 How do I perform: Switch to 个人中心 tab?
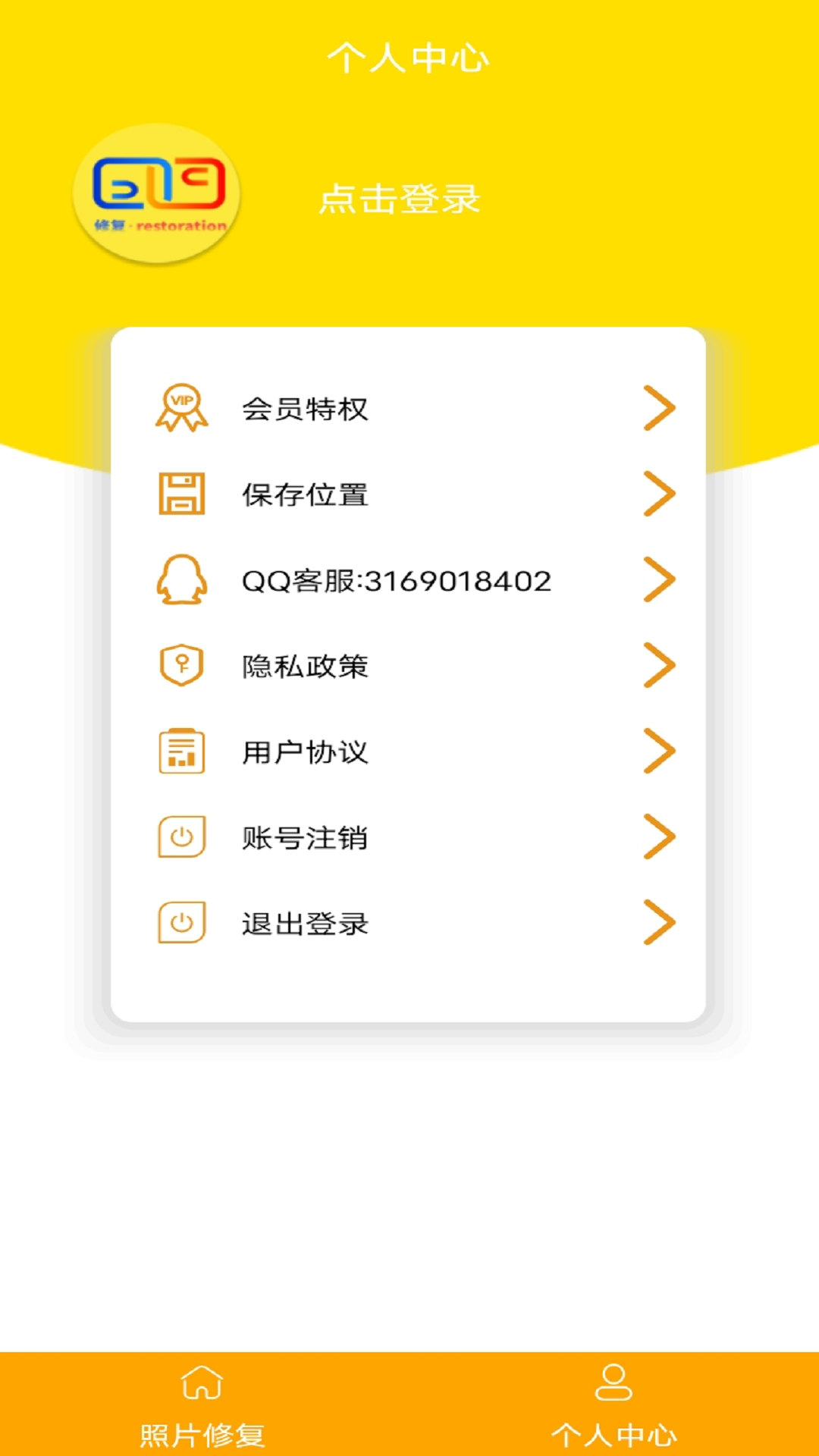pos(613,1404)
